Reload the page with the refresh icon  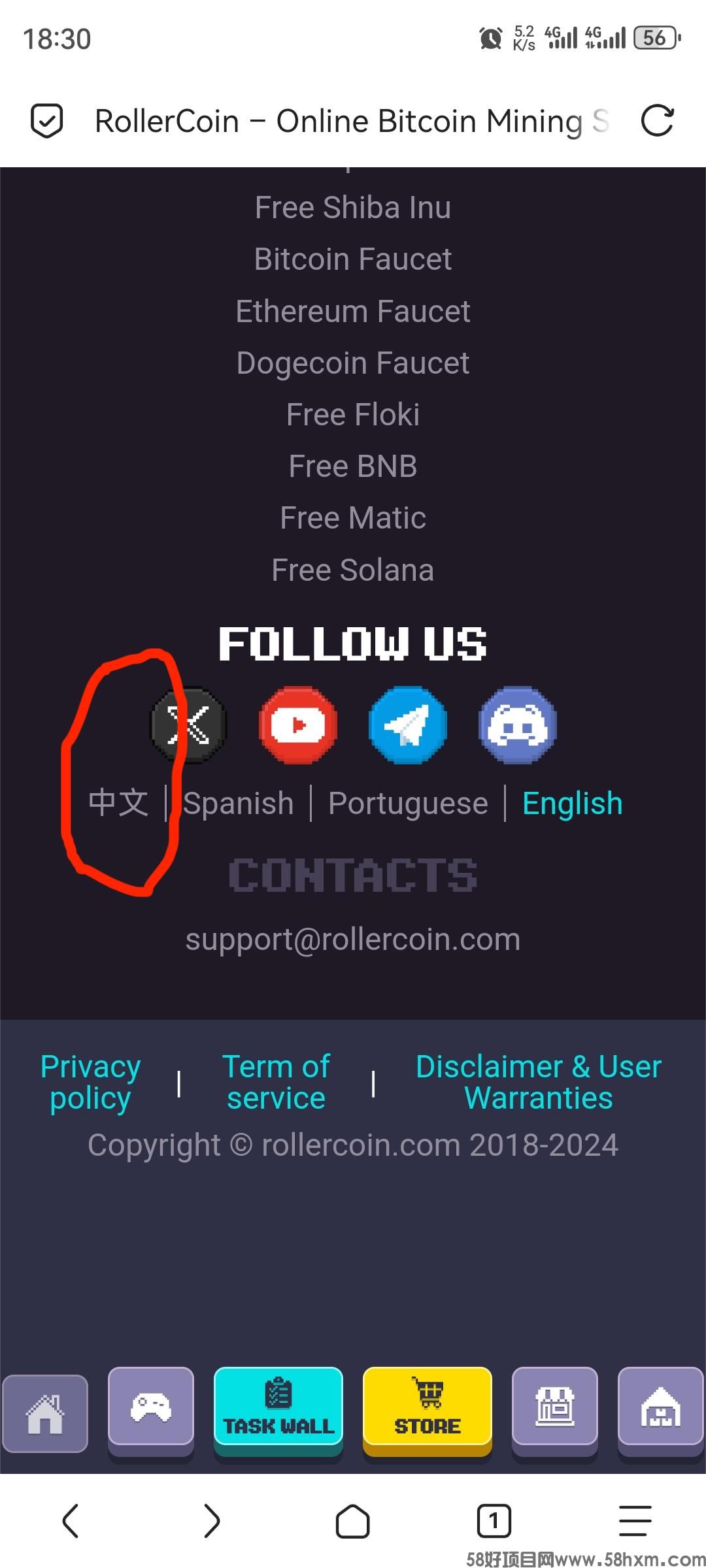pos(657,121)
